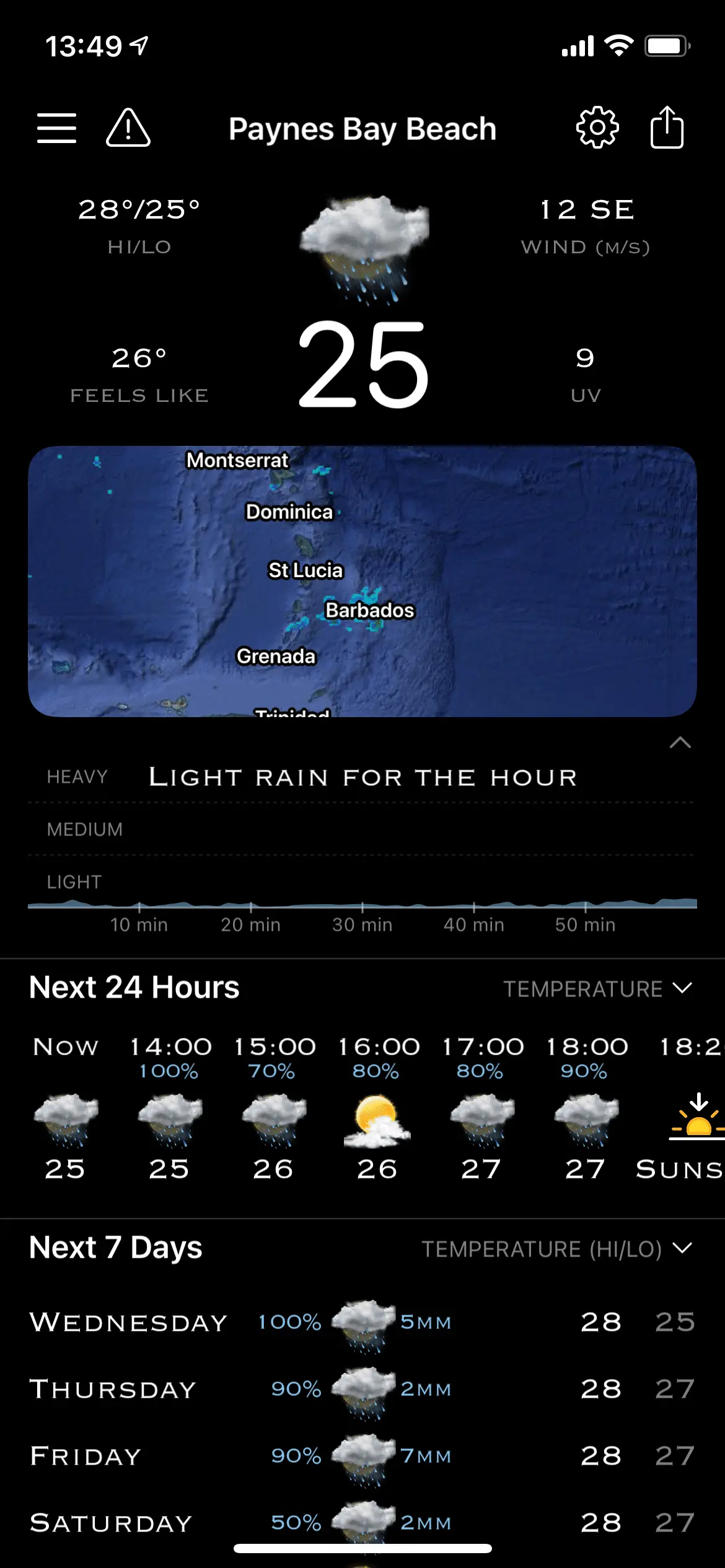Open the hamburger navigation menu
Screen dimensions: 725x1568
tap(58, 127)
